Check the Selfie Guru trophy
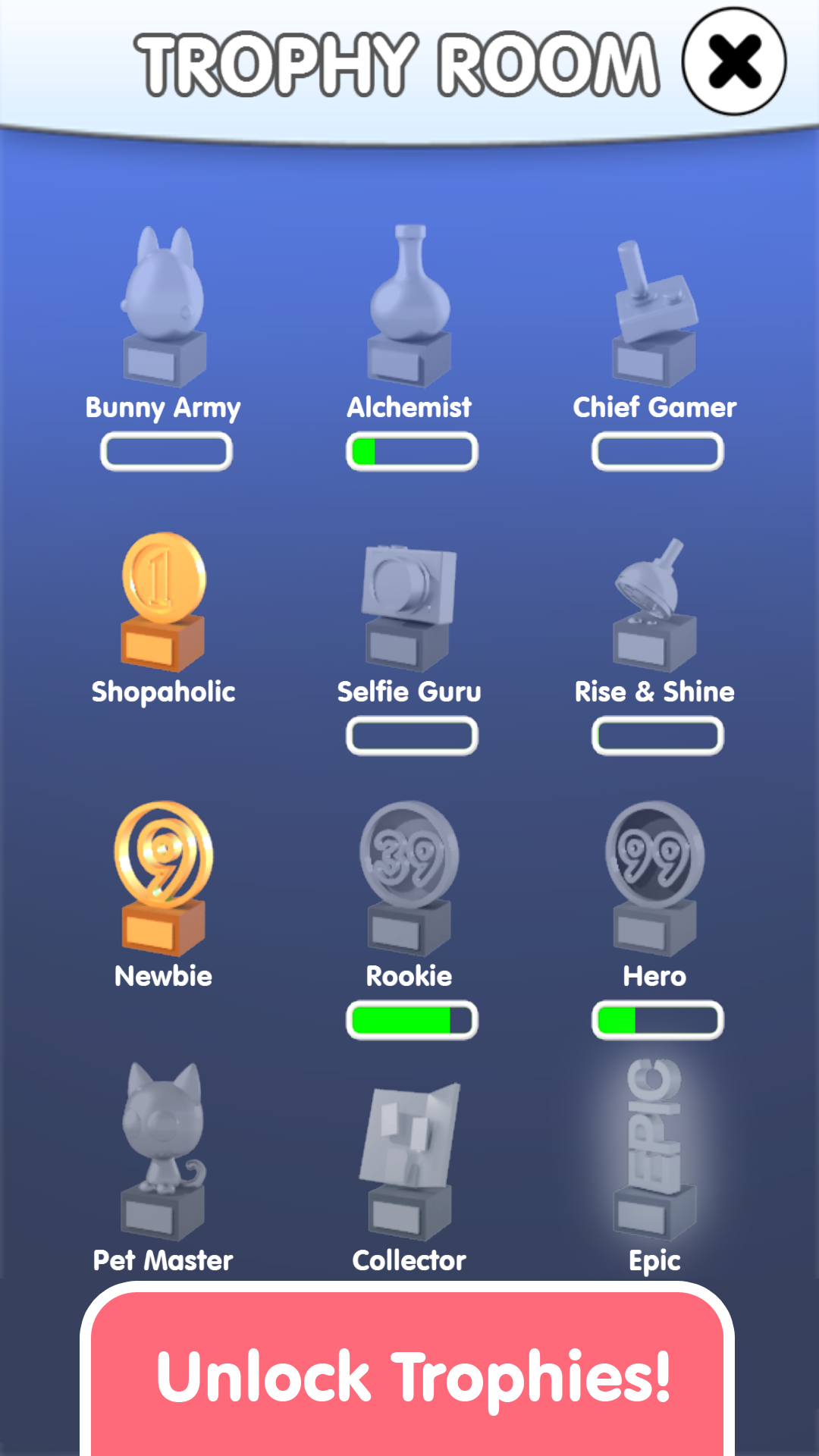Screen dimensions: 819x1456 point(409,607)
